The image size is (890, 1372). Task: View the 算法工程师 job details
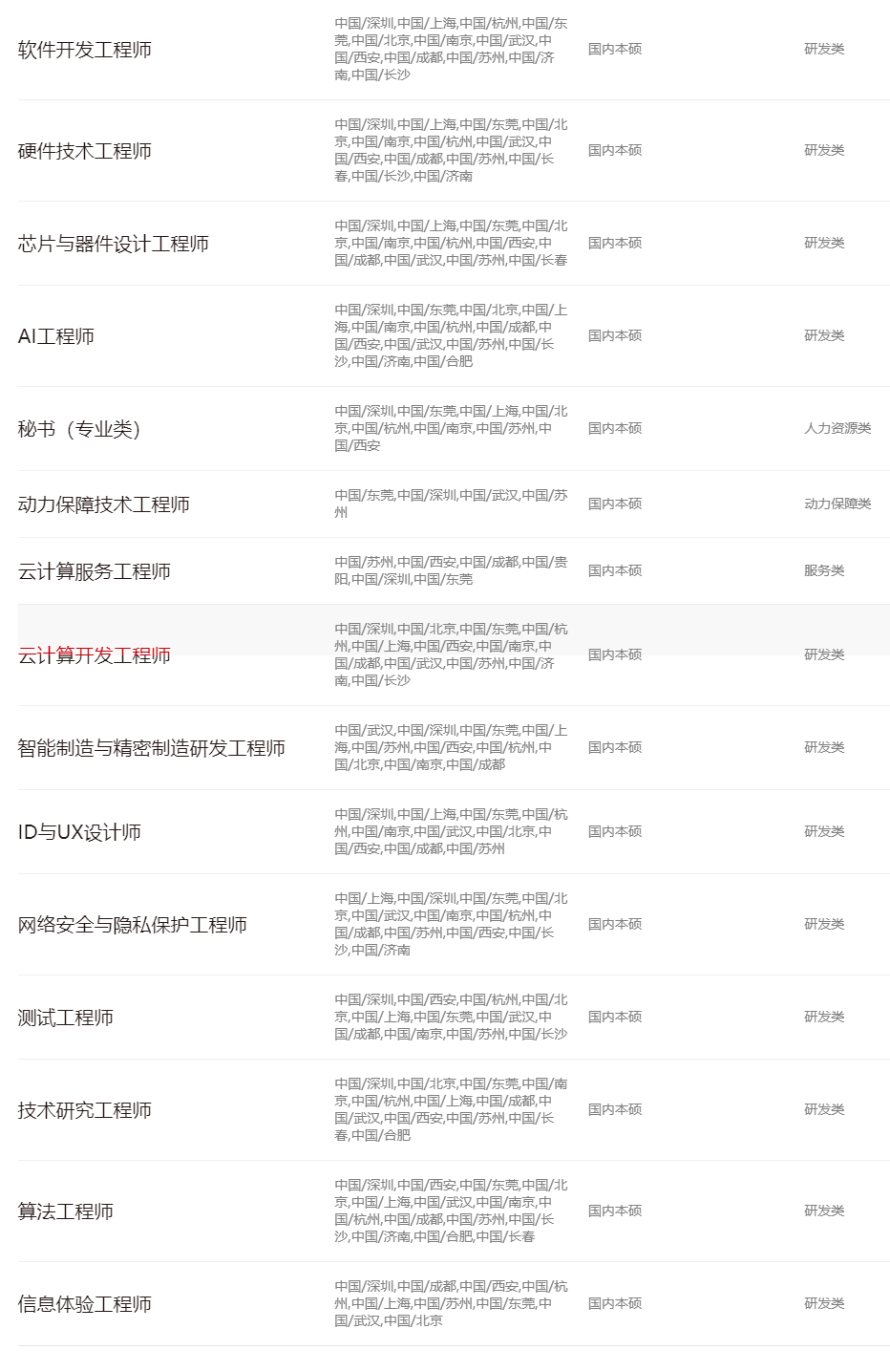66,1211
